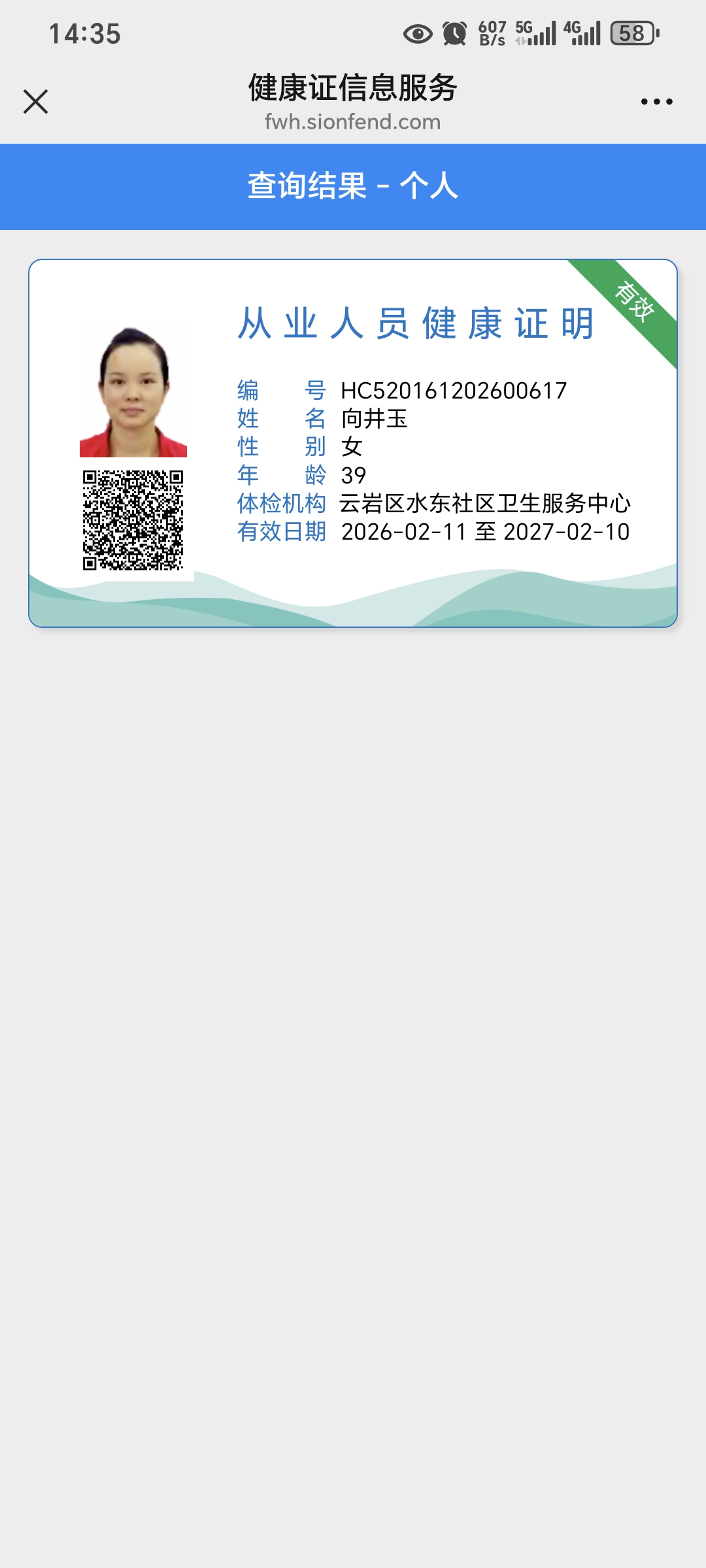Viewport: 706px width, 1568px height.
Task: Open the three-dot overflow menu
Action: tap(656, 102)
